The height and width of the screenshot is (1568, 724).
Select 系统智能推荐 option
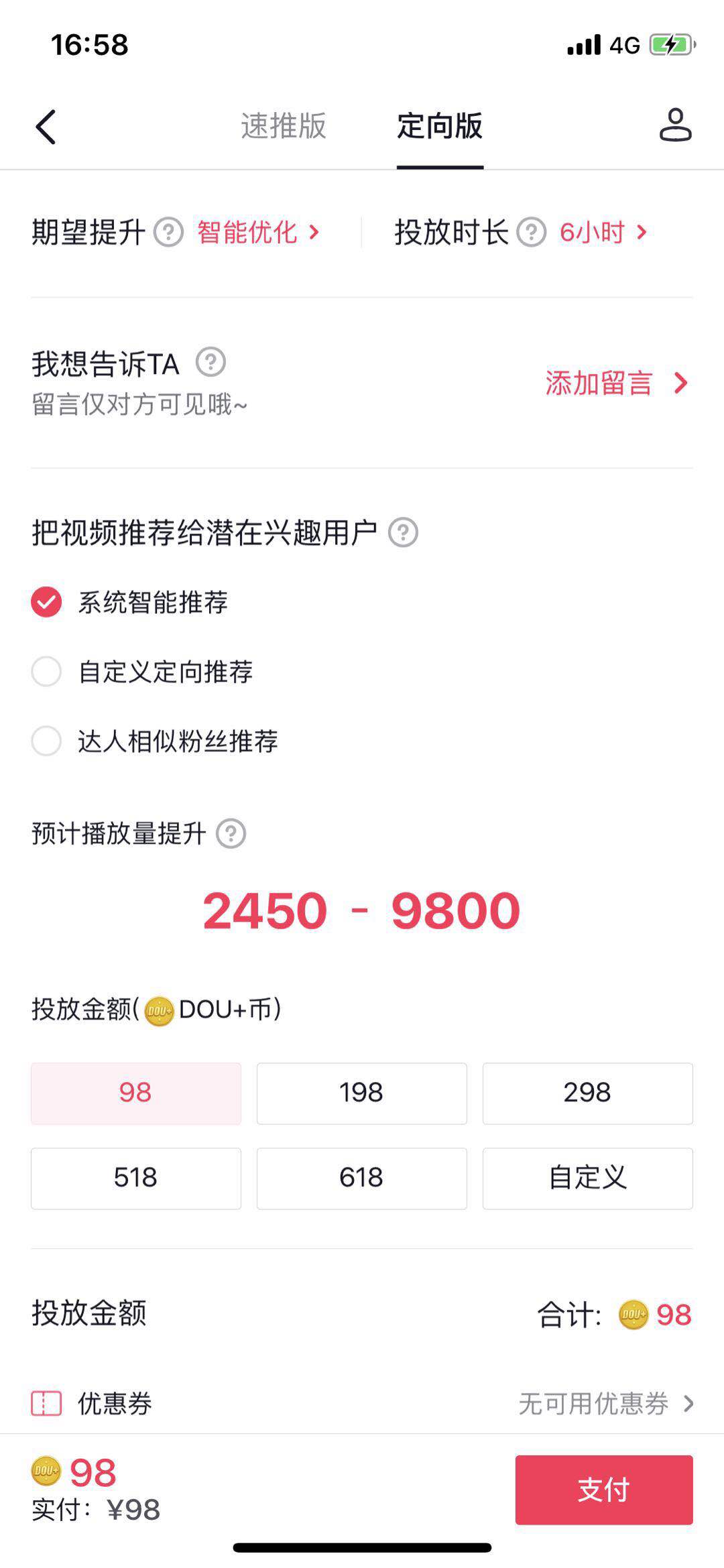[x=130, y=602]
